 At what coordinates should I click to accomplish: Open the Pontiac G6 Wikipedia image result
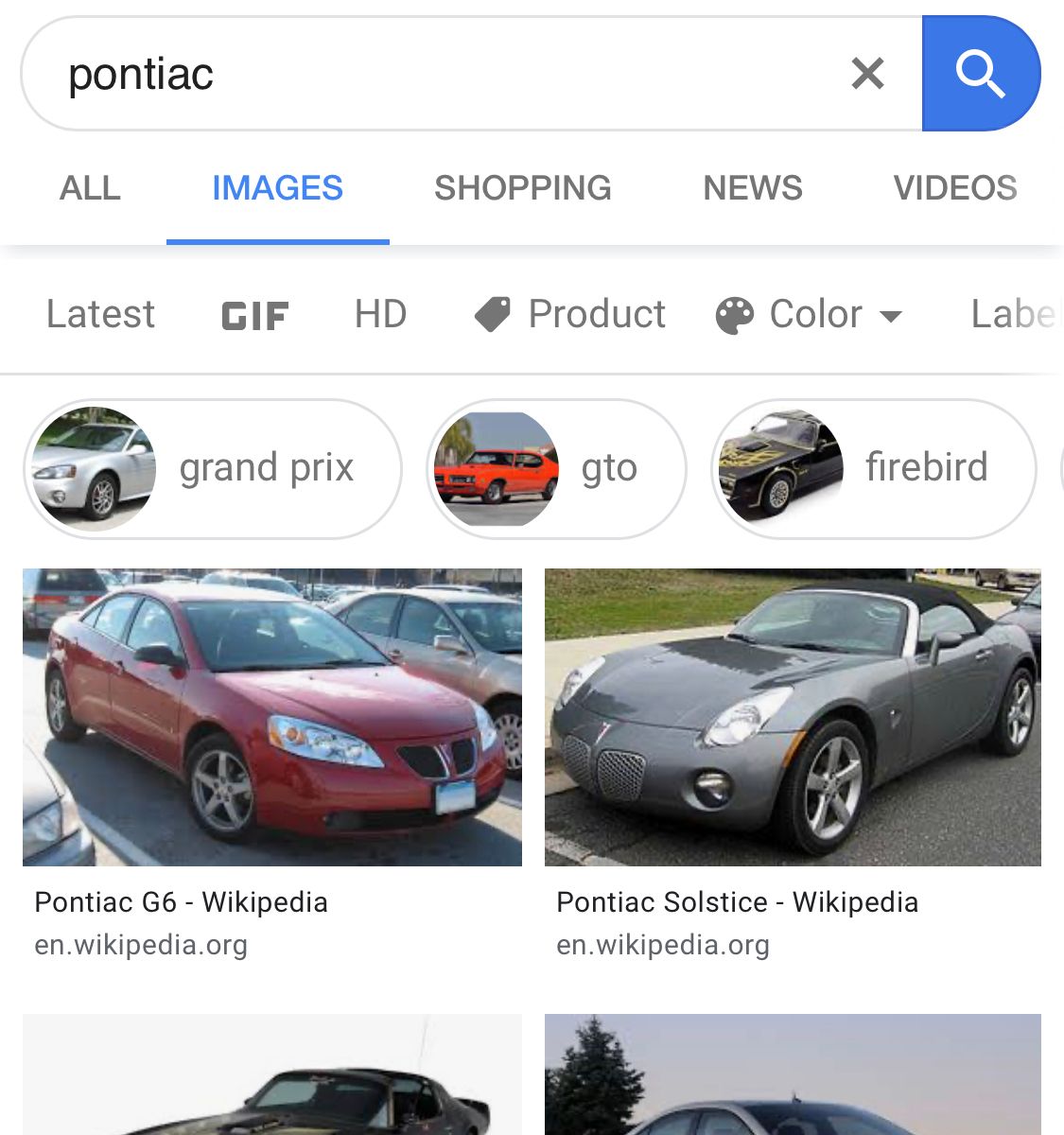click(x=272, y=717)
